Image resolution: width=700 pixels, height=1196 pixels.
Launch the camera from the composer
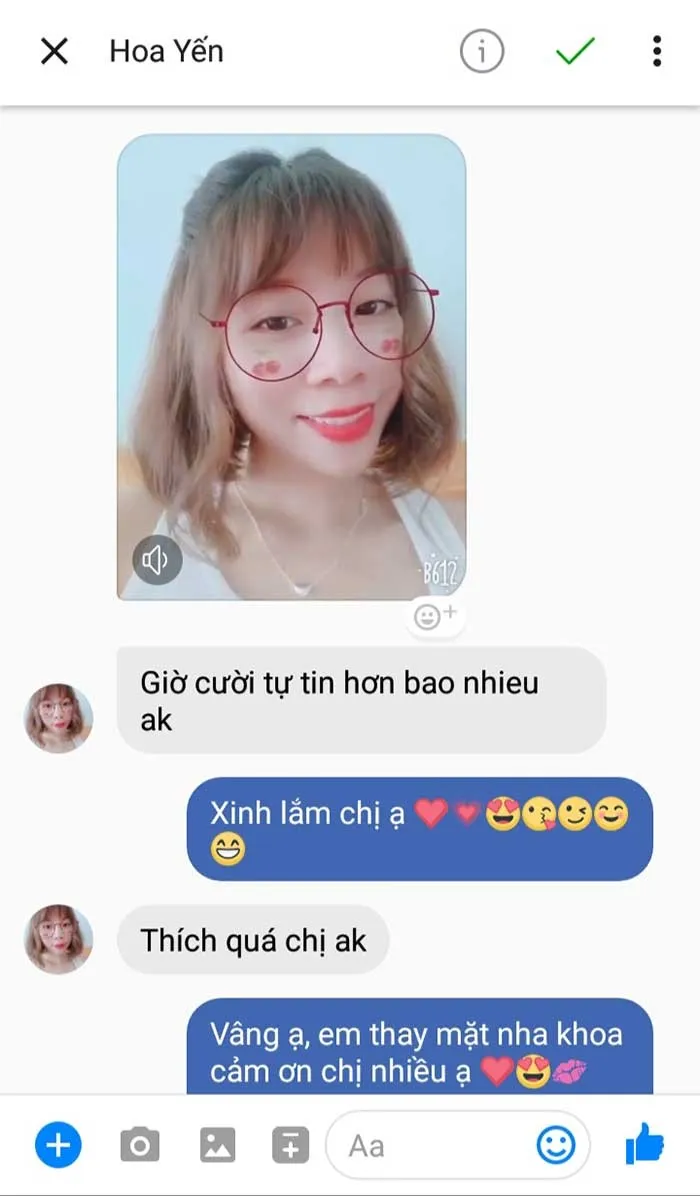(x=140, y=1145)
